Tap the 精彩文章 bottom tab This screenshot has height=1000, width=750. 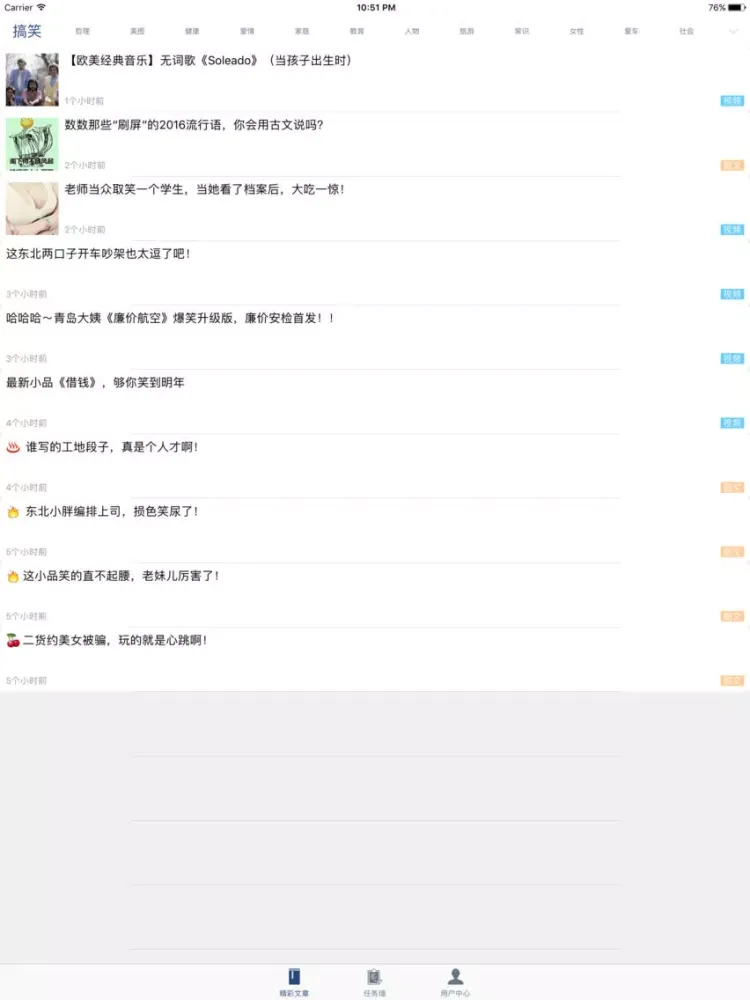coord(294,981)
